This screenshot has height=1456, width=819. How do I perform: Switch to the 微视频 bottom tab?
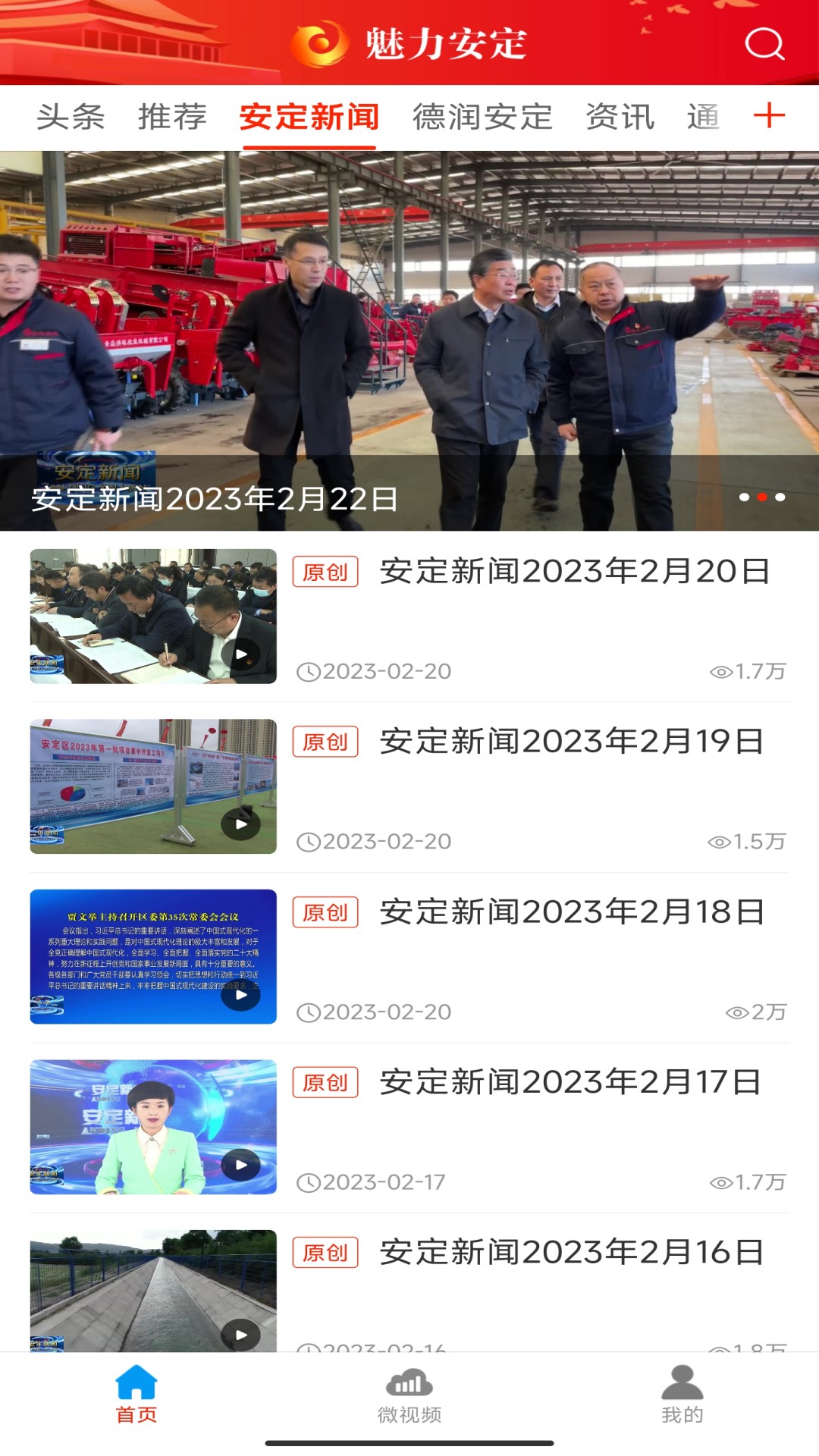point(409,1395)
